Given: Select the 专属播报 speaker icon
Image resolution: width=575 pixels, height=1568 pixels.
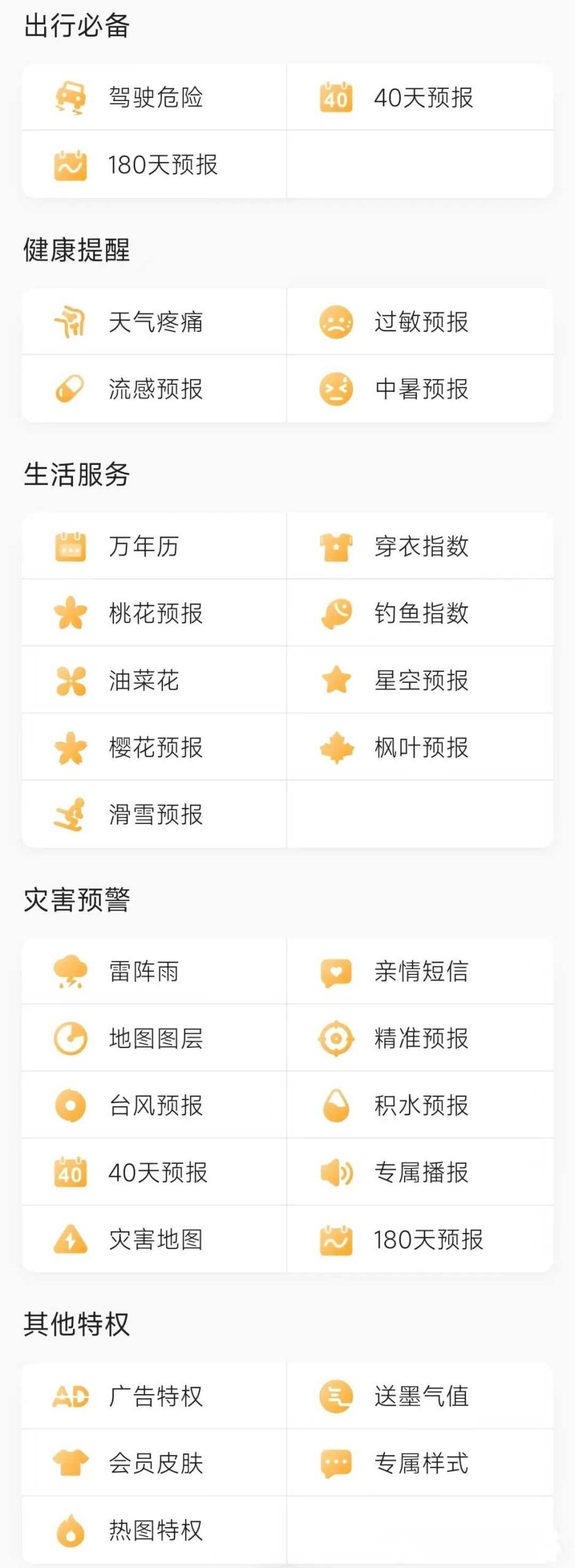Looking at the screenshot, I should point(337,1172).
